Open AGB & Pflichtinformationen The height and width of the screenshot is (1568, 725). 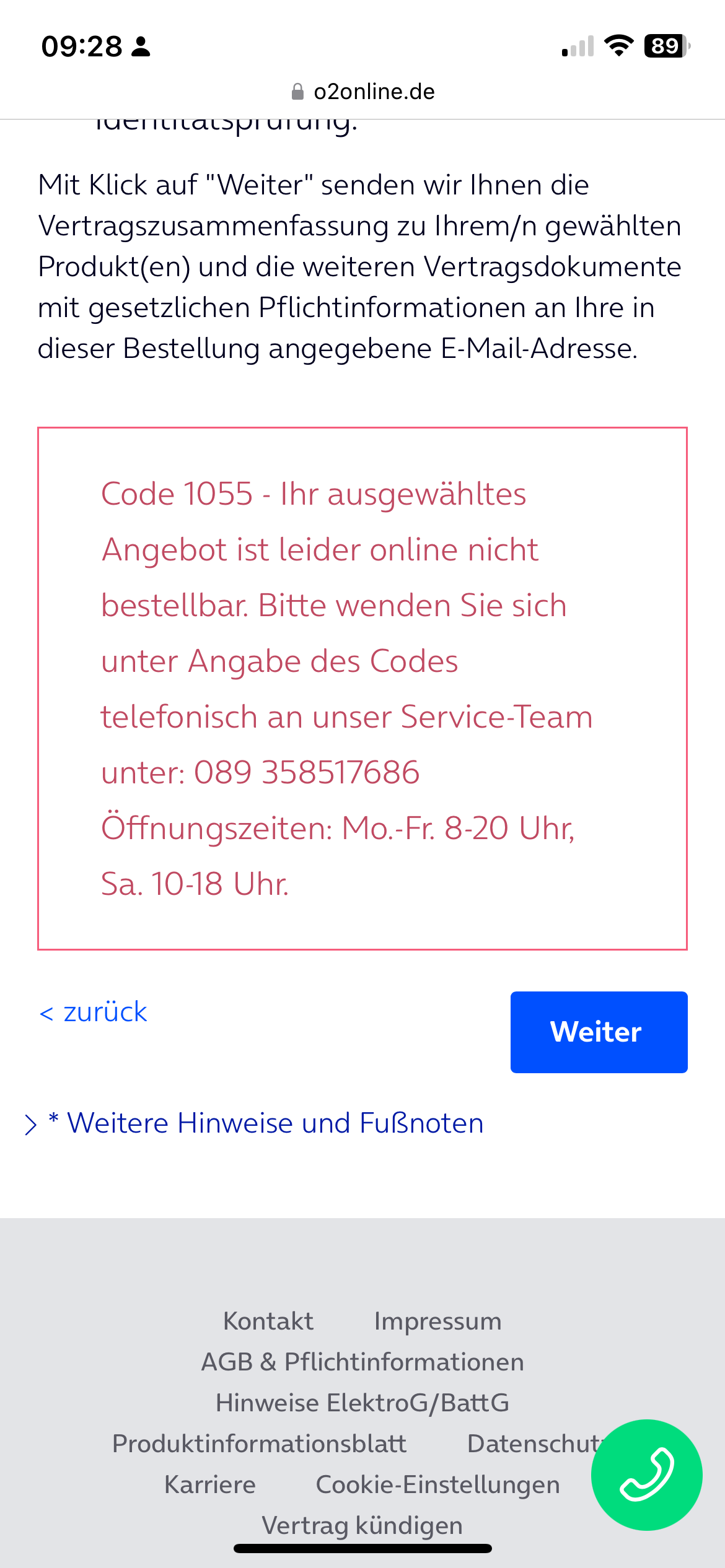(362, 1362)
